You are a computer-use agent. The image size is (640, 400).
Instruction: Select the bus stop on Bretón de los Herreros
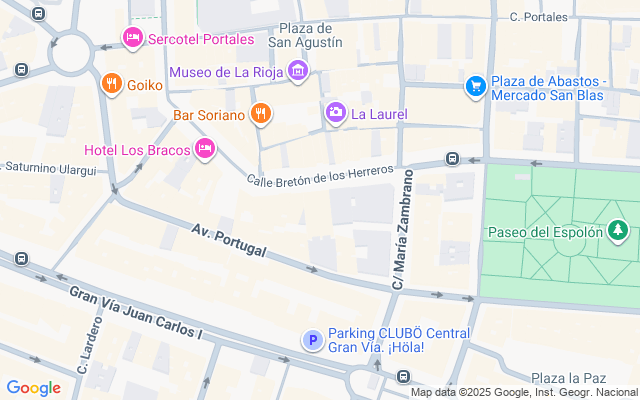coord(452,158)
